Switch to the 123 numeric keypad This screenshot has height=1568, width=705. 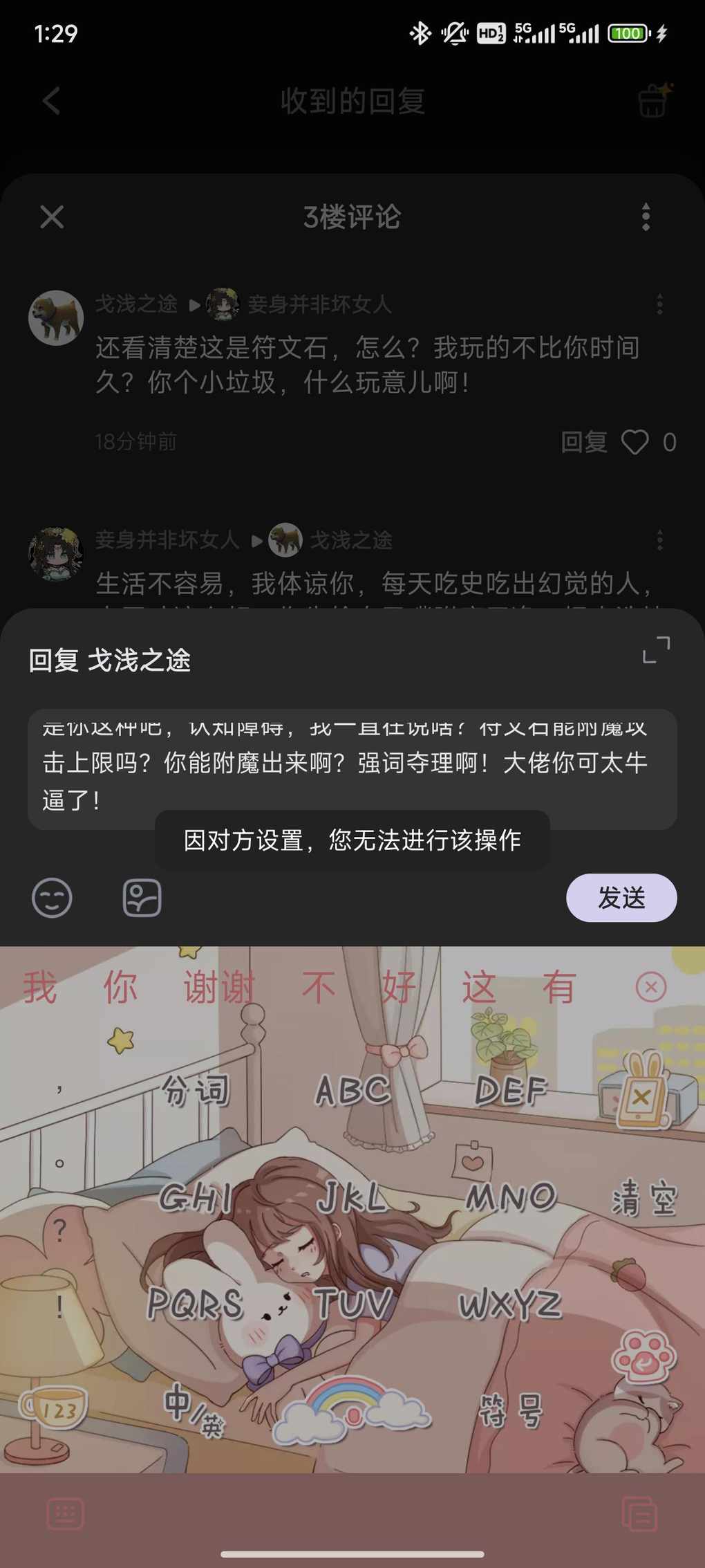(x=54, y=1408)
